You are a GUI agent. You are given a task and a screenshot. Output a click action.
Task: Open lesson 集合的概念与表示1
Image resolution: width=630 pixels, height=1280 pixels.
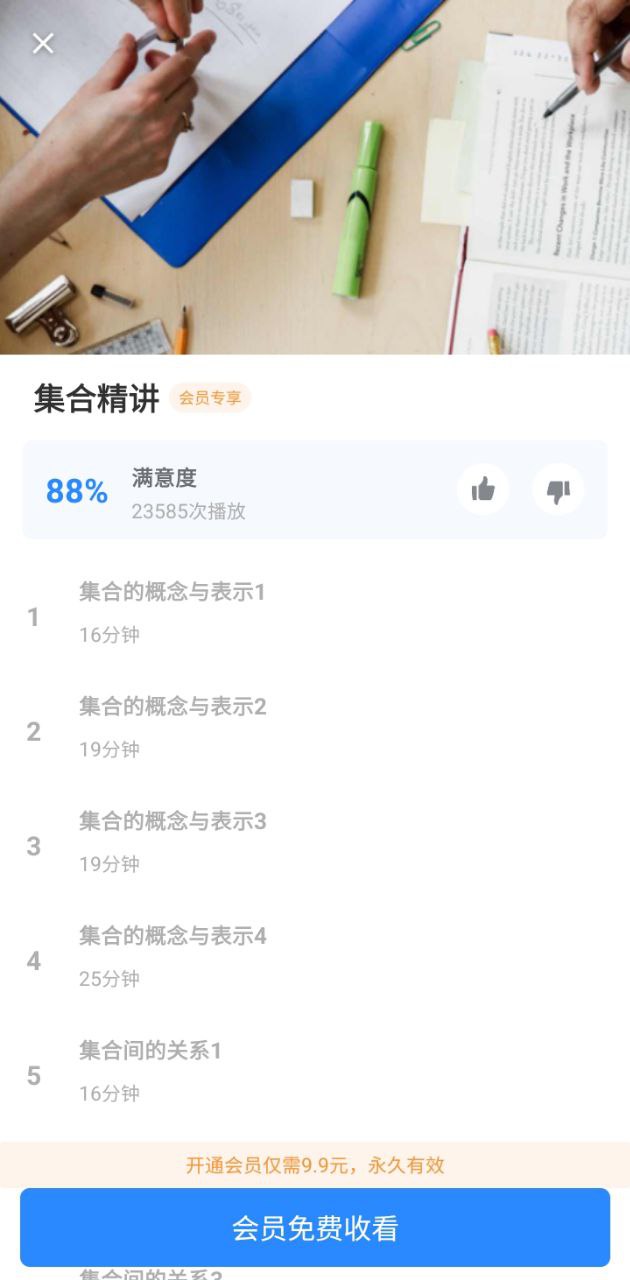click(172, 612)
